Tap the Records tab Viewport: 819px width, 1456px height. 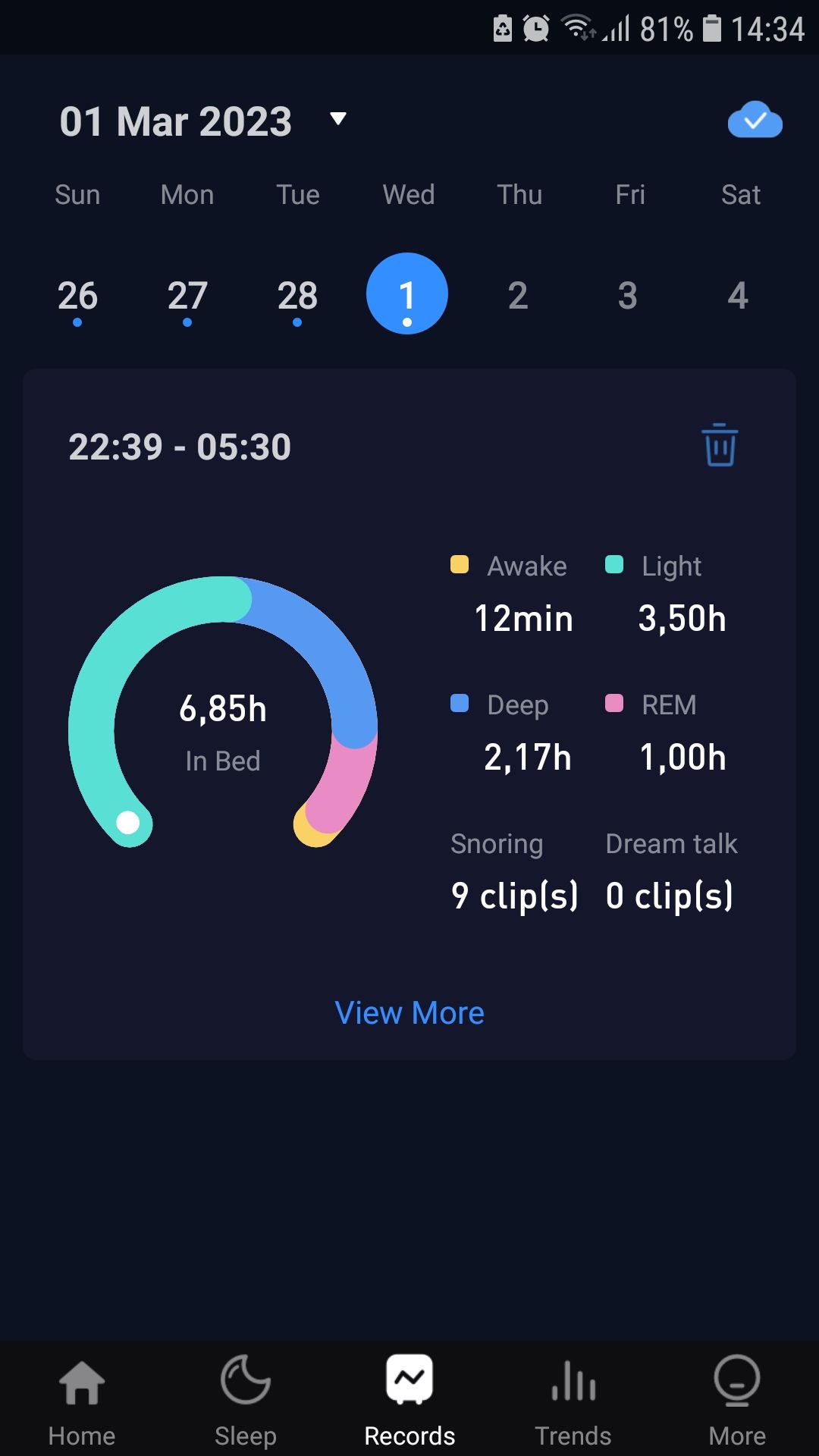pos(409,1401)
